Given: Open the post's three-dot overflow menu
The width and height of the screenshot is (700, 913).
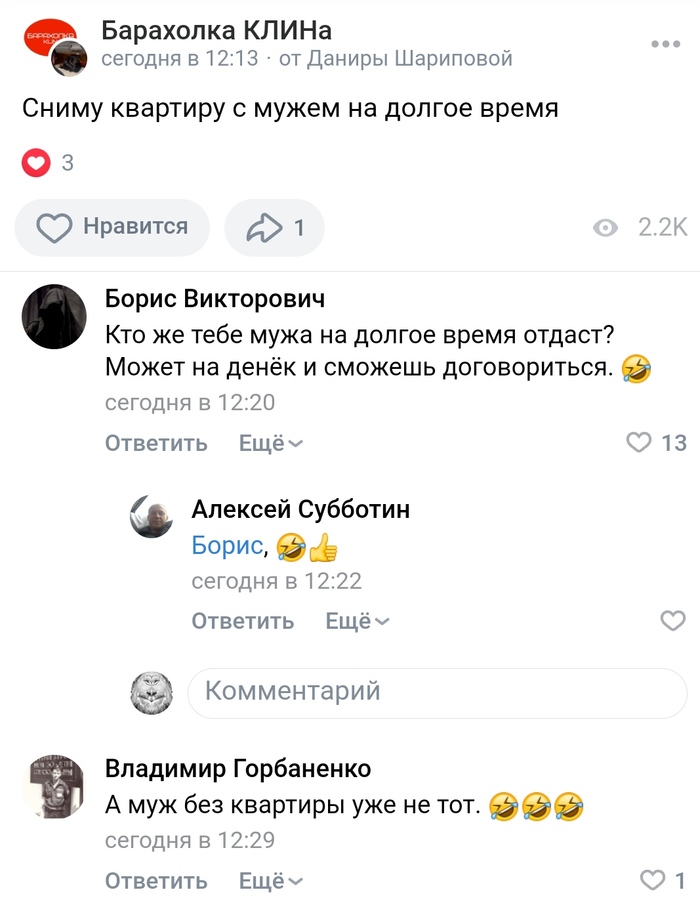Looking at the screenshot, I should tap(665, 44).
